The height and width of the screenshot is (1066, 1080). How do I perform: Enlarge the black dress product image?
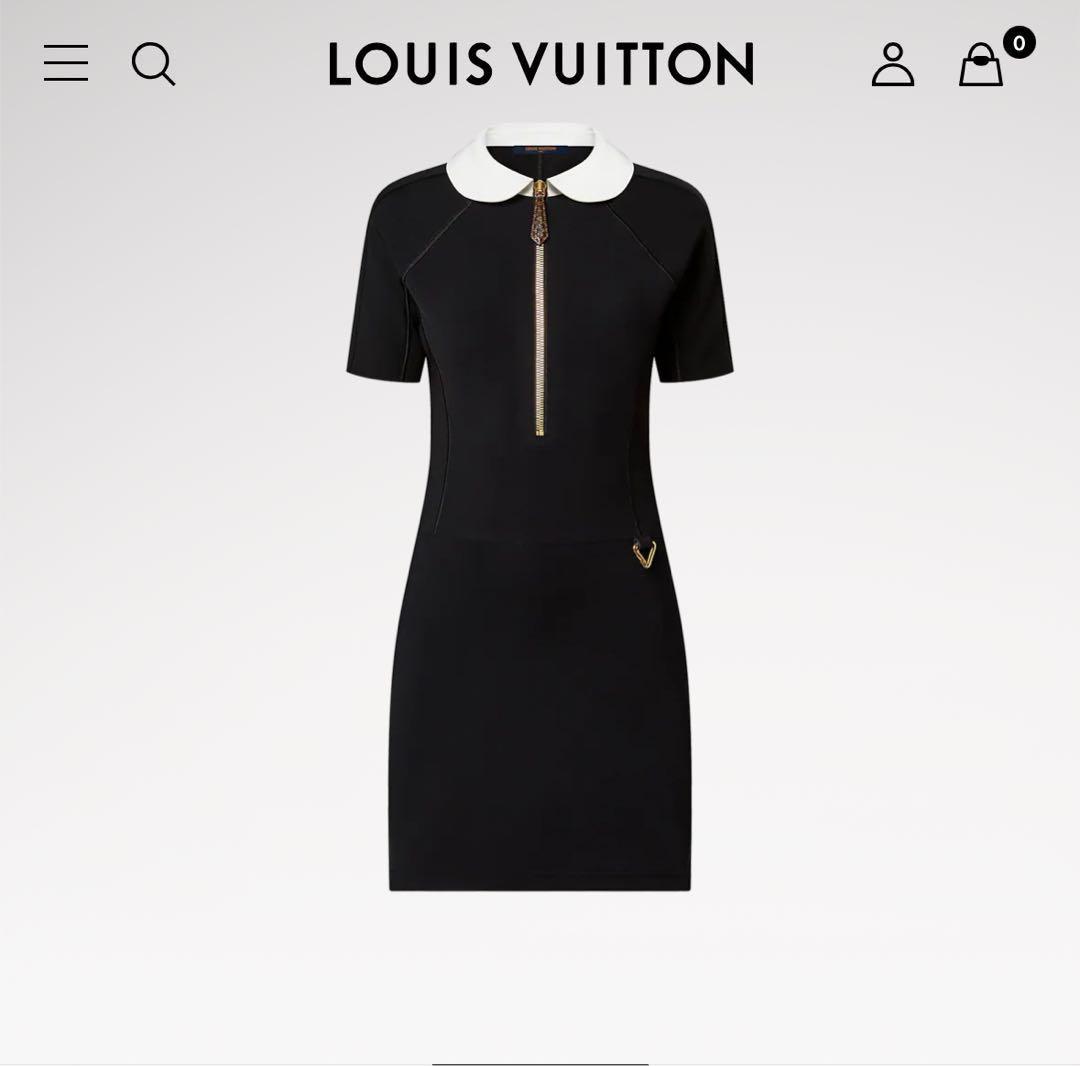(540, 510)
